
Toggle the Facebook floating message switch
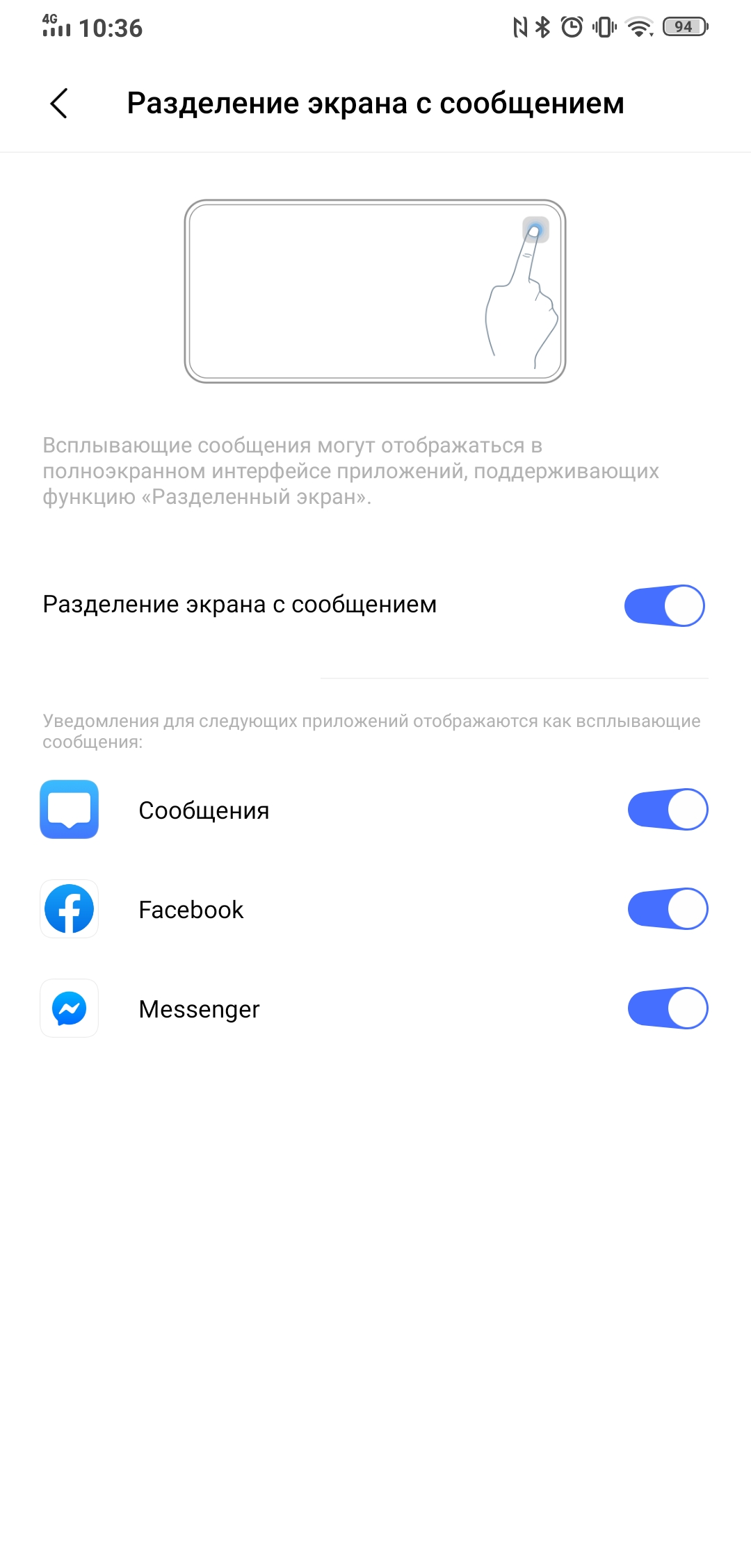(668, 909)
